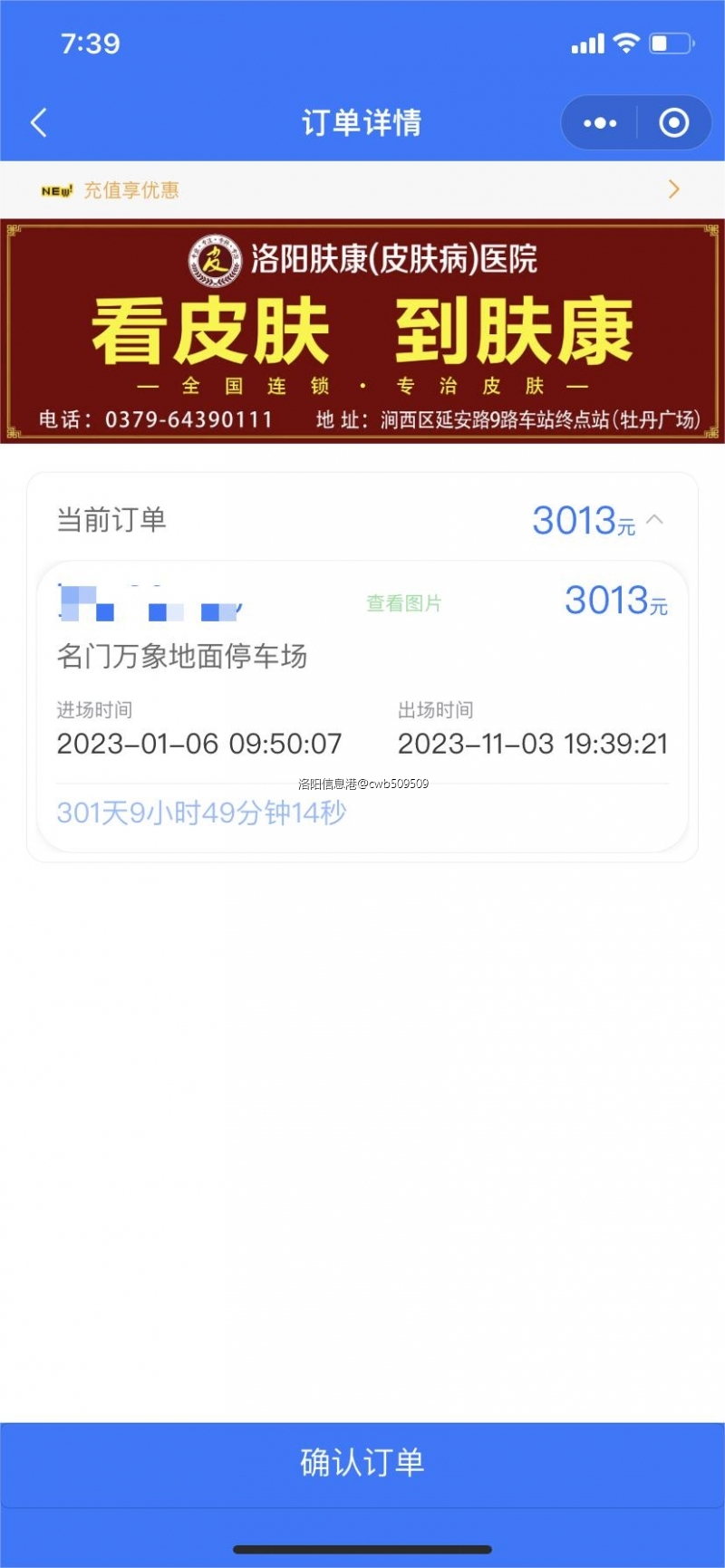Image resolution: width=725 pixels, height=1568 pixels.
Task: Tap the 充值享优惠 promotion entry
Action: pyautogui.click(x=130, y=189)
